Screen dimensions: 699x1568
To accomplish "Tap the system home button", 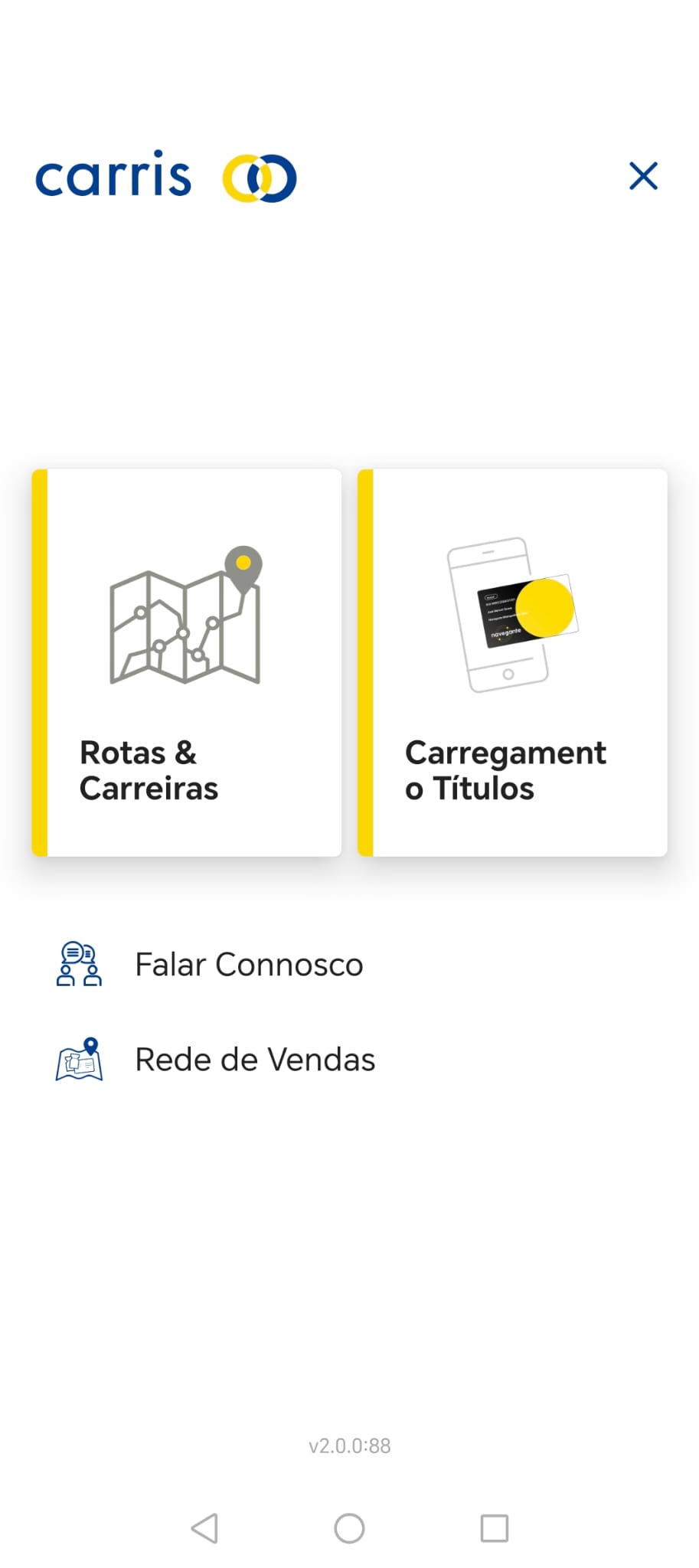I will point(349,1528).
